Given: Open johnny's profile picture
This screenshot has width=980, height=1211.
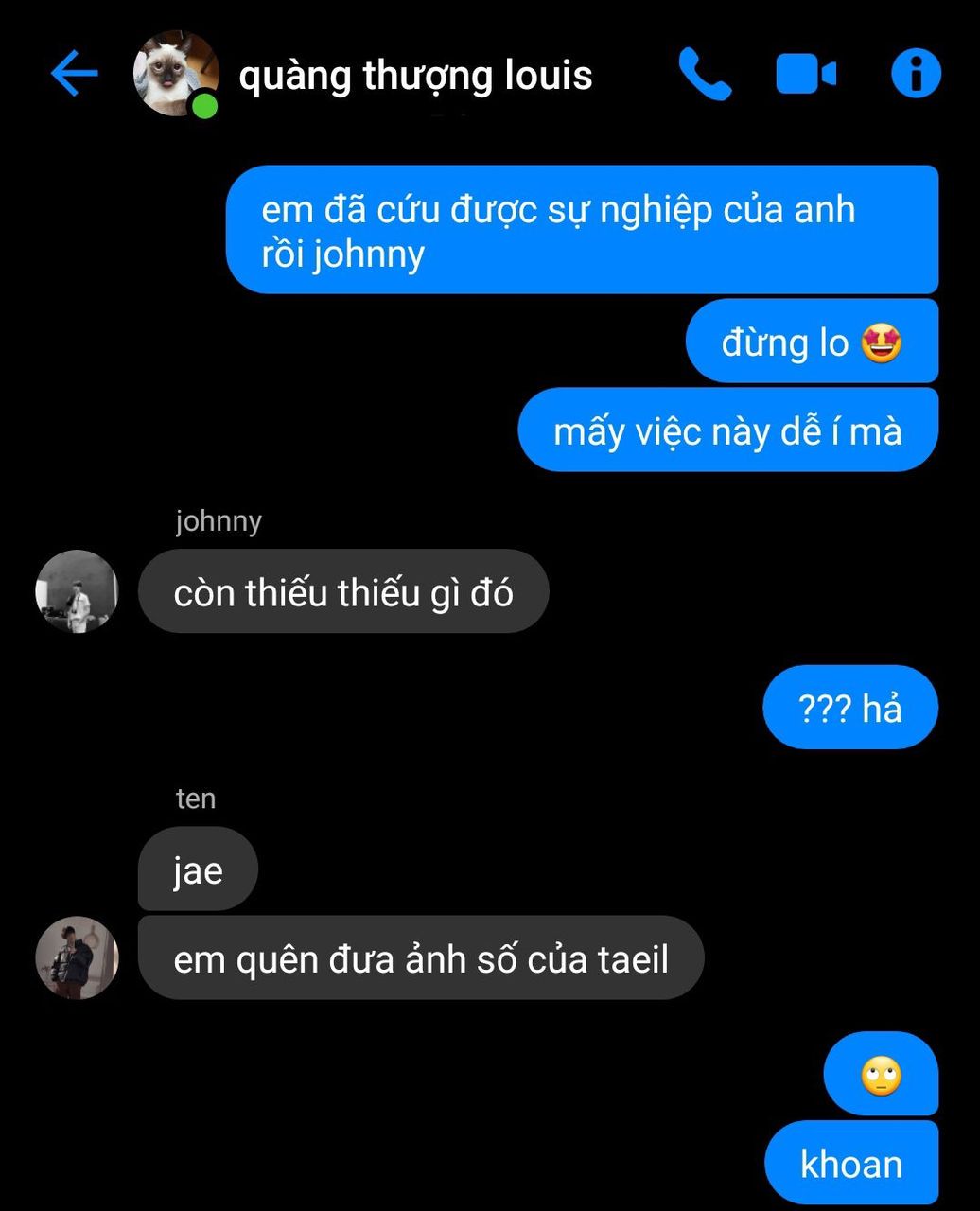Looking at the screenshot, I should click(x=77, y=591).
